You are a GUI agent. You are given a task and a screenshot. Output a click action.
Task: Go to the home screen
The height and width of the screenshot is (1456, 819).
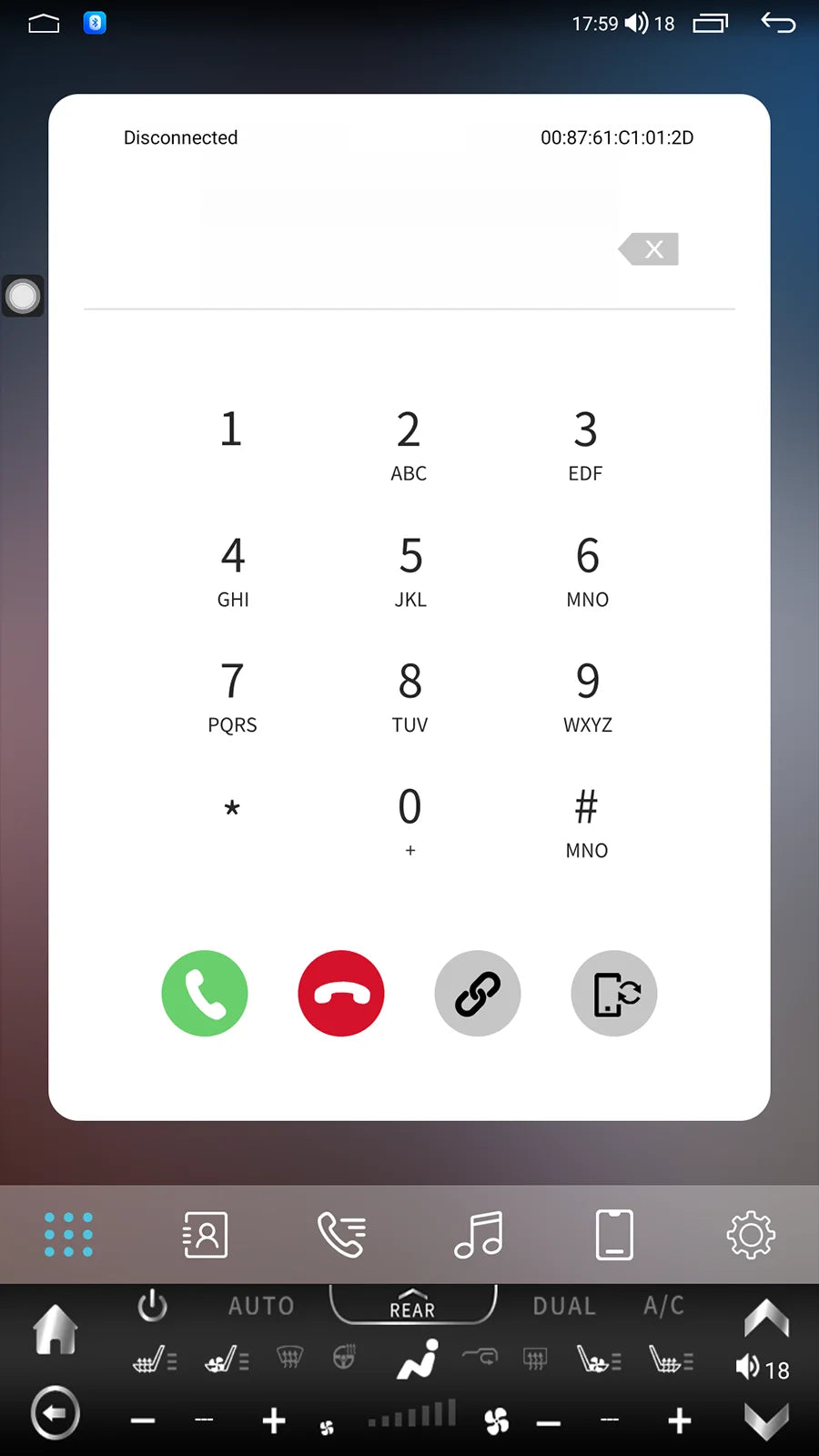tap(56, 1330)
